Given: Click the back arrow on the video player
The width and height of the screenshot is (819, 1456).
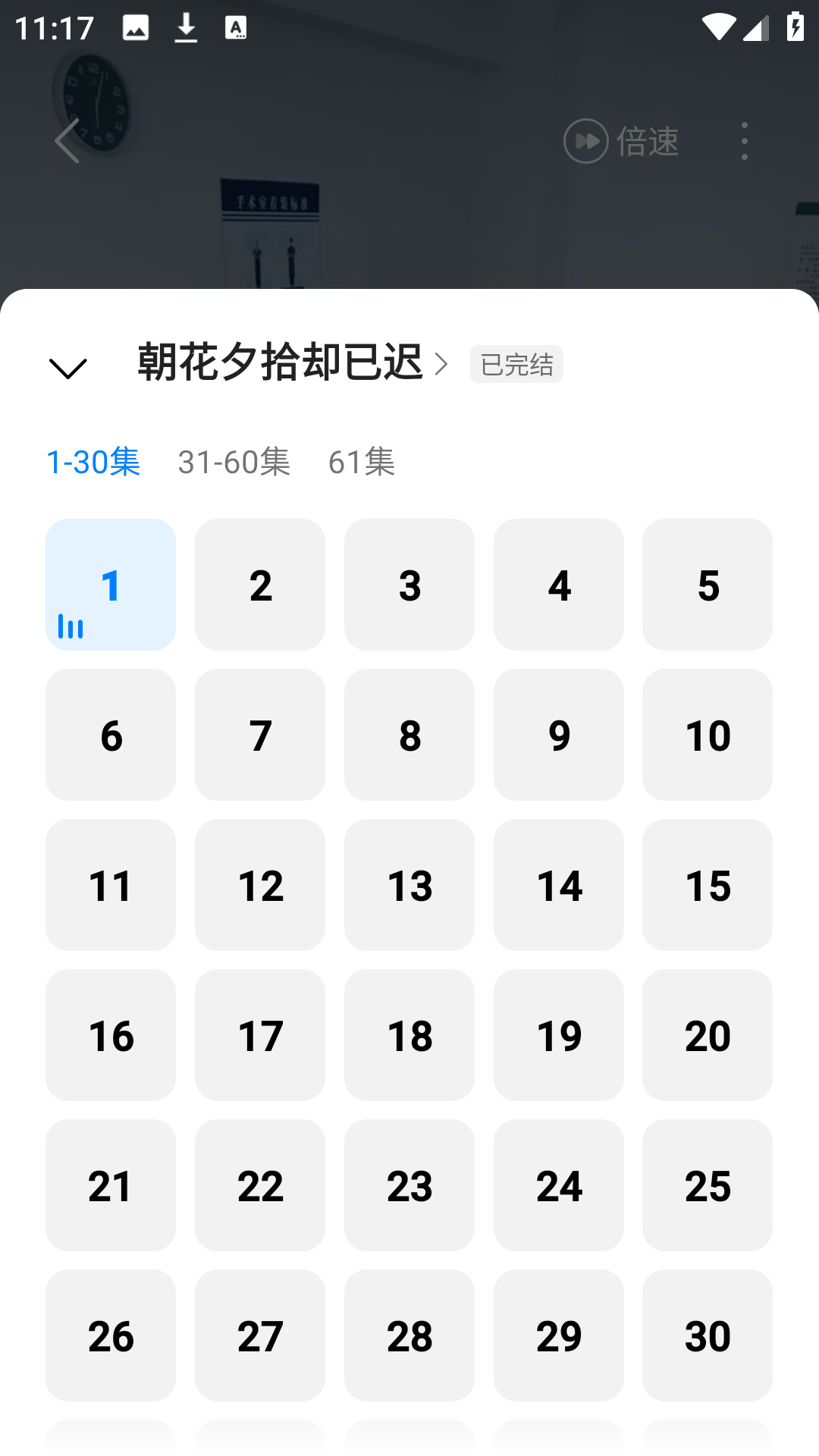Looking at the screenshot, I should point(67,140).
